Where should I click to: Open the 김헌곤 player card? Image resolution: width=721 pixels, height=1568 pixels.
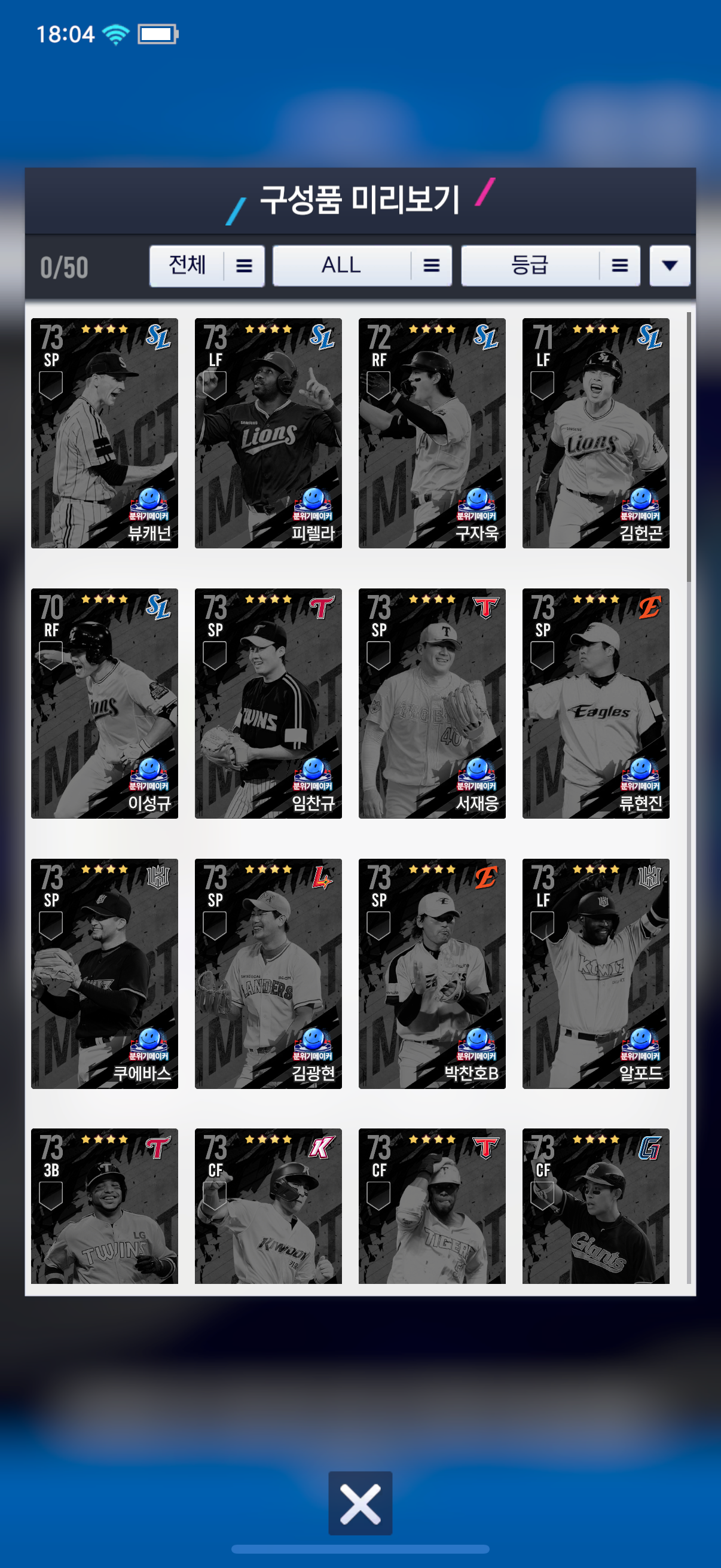click(595, 433)
